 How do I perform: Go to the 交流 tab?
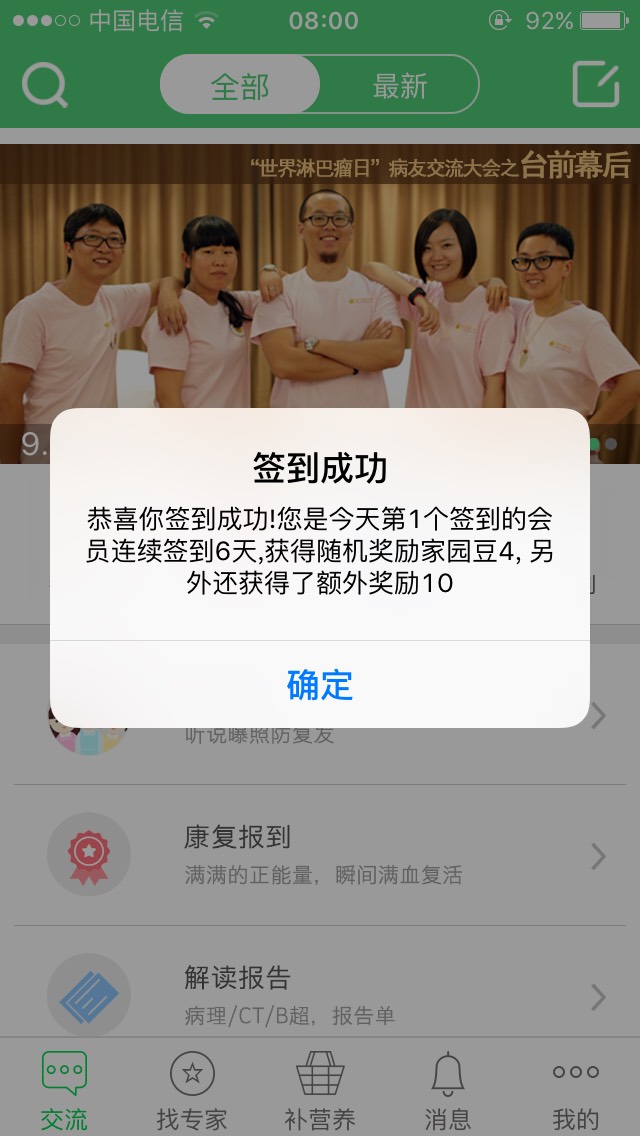coord(64,1090)
